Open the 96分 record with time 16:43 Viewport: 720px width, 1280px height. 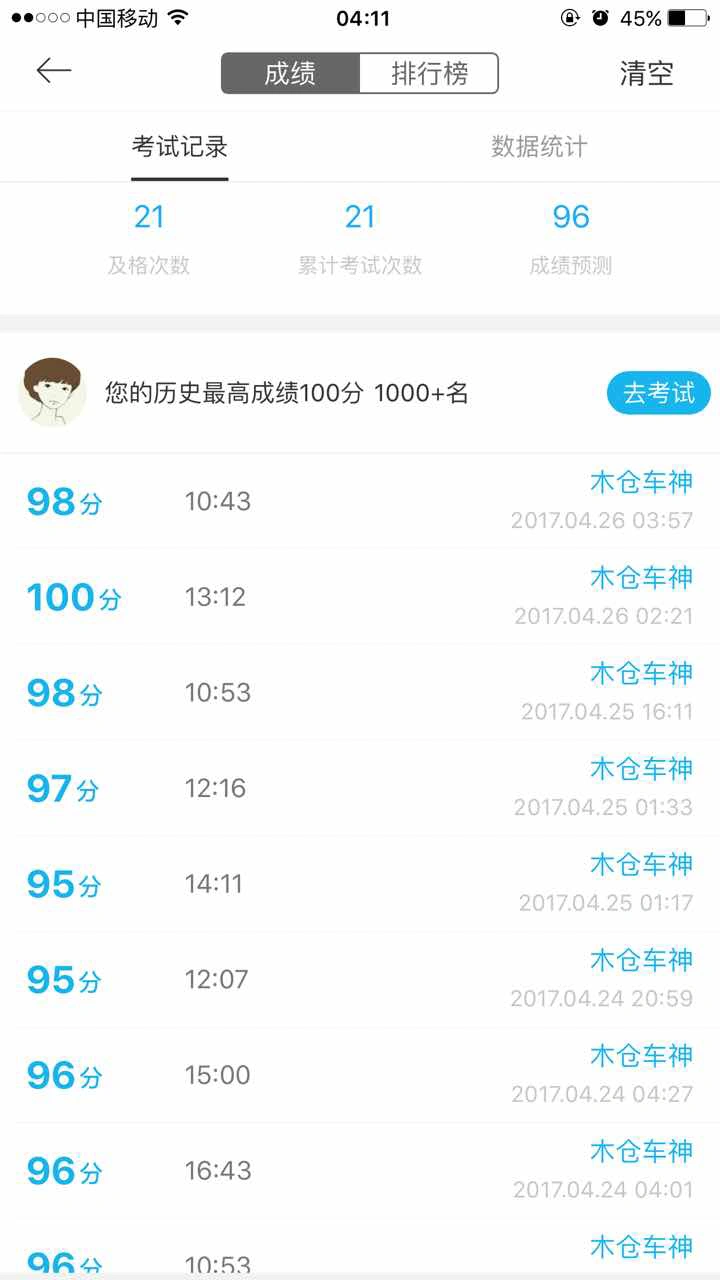[x=360, y=1171]
